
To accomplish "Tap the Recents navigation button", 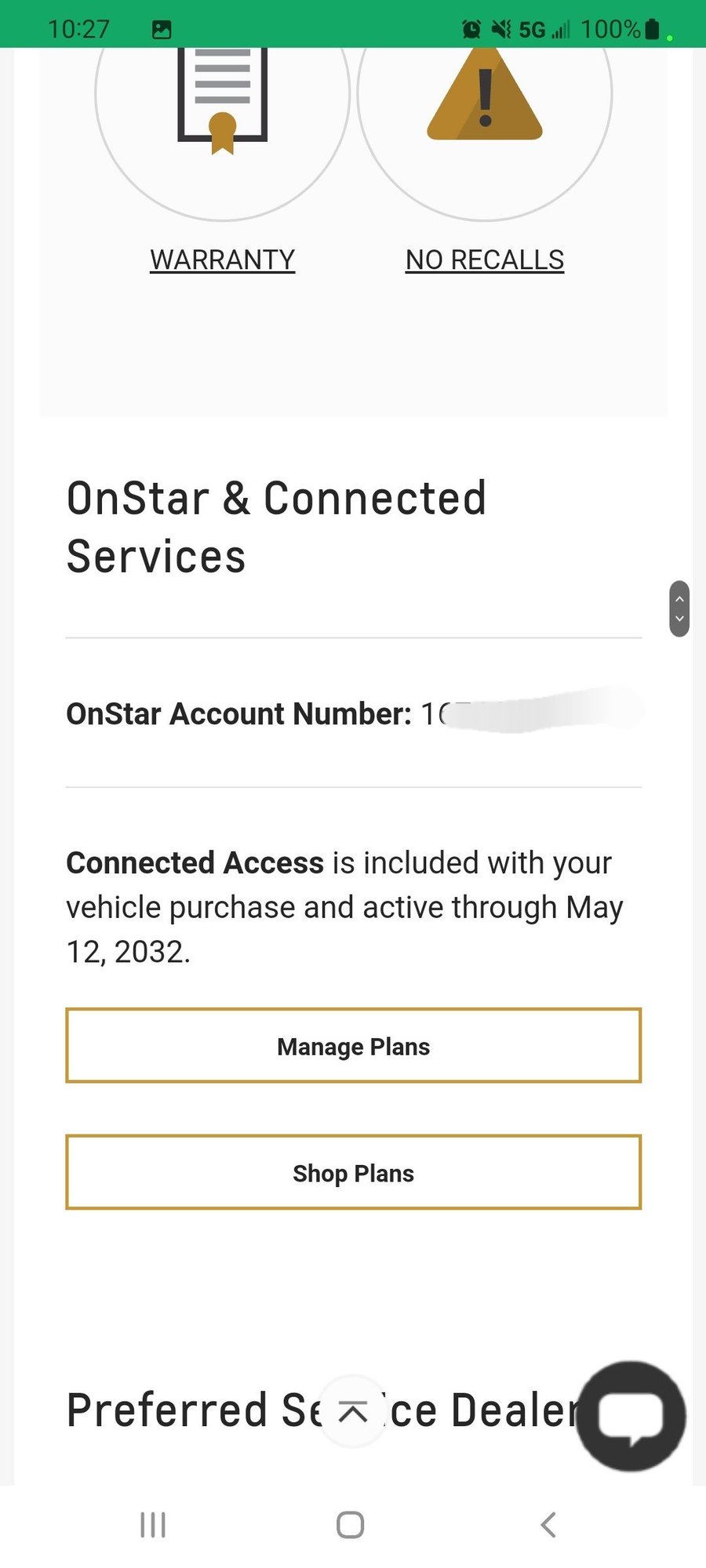I will point(151,1524).
